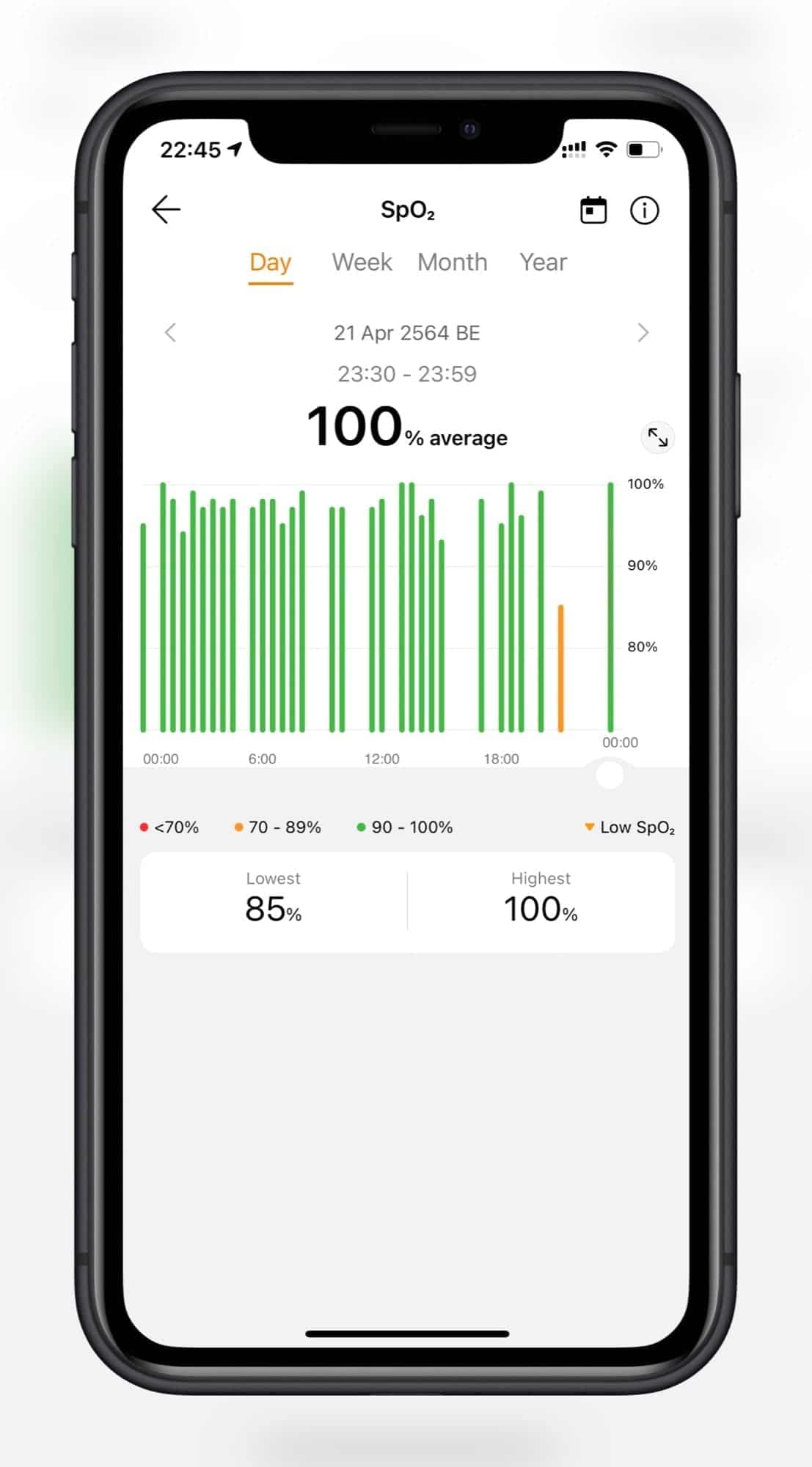Open the calendar date picker
The height and width of the screenshot is (1467, 812).
(x=593, y=210)
